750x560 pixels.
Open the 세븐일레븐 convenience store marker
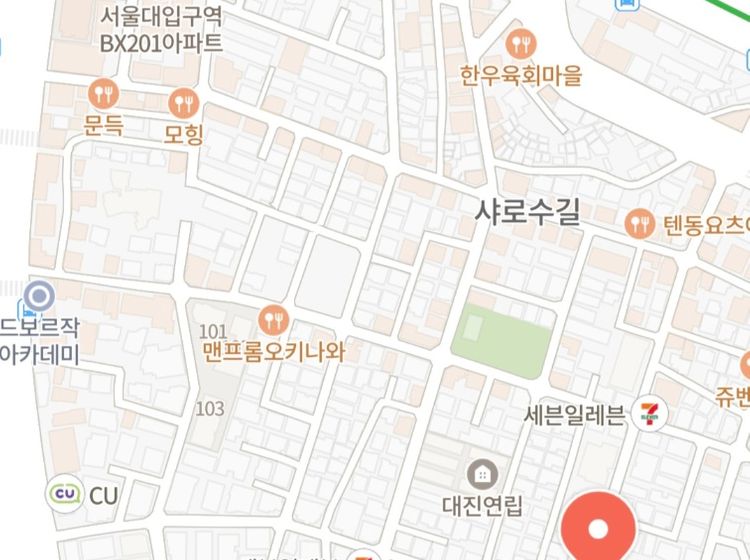coord(650,414)
